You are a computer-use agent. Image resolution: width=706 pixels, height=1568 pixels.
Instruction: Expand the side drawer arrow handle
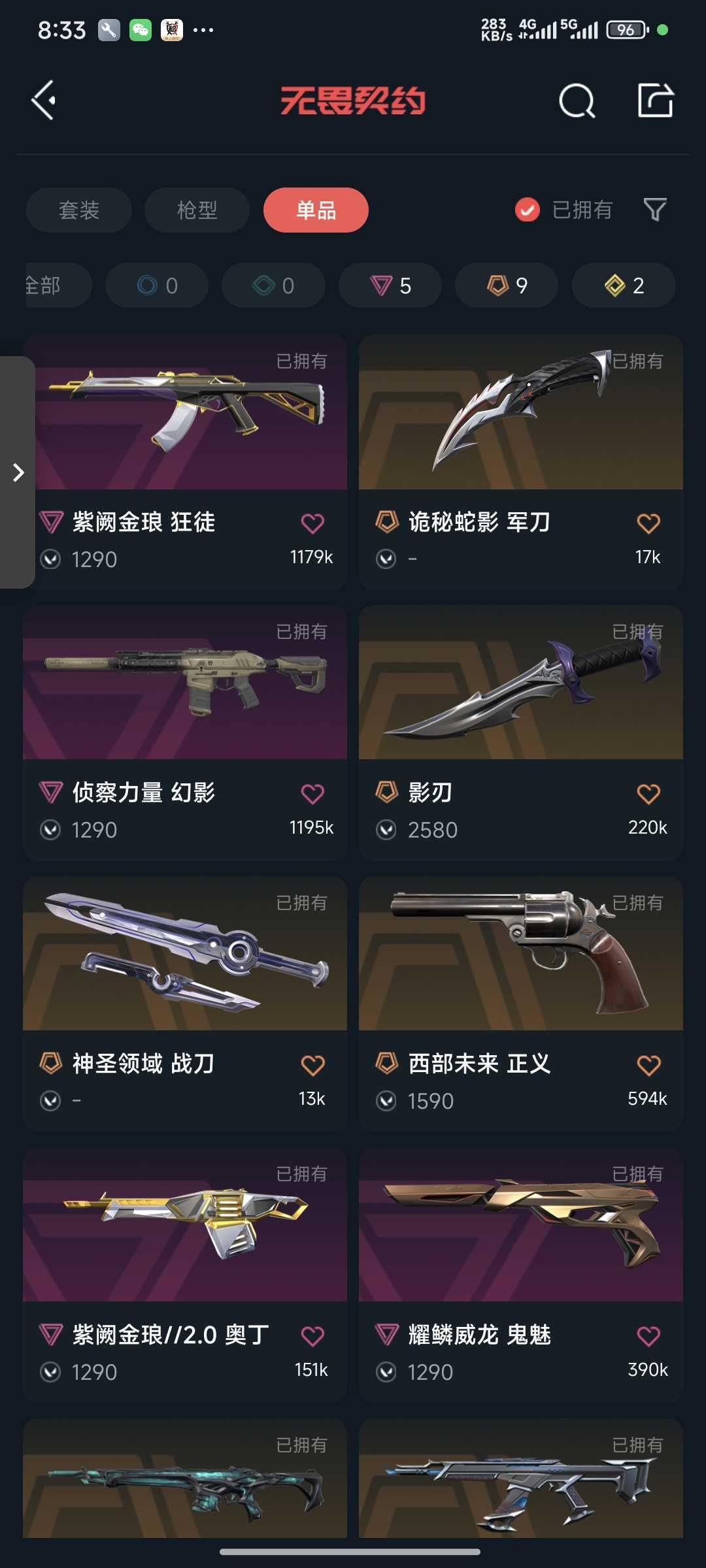pos(18,472)
